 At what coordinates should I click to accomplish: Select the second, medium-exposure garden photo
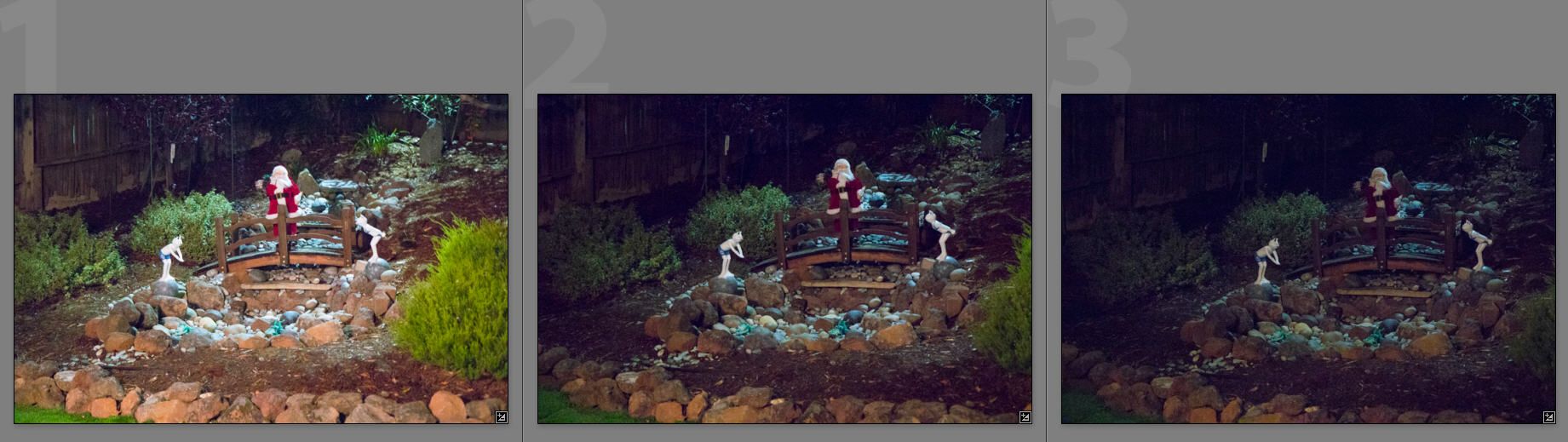pyautogui.click(x=784, y=258)
